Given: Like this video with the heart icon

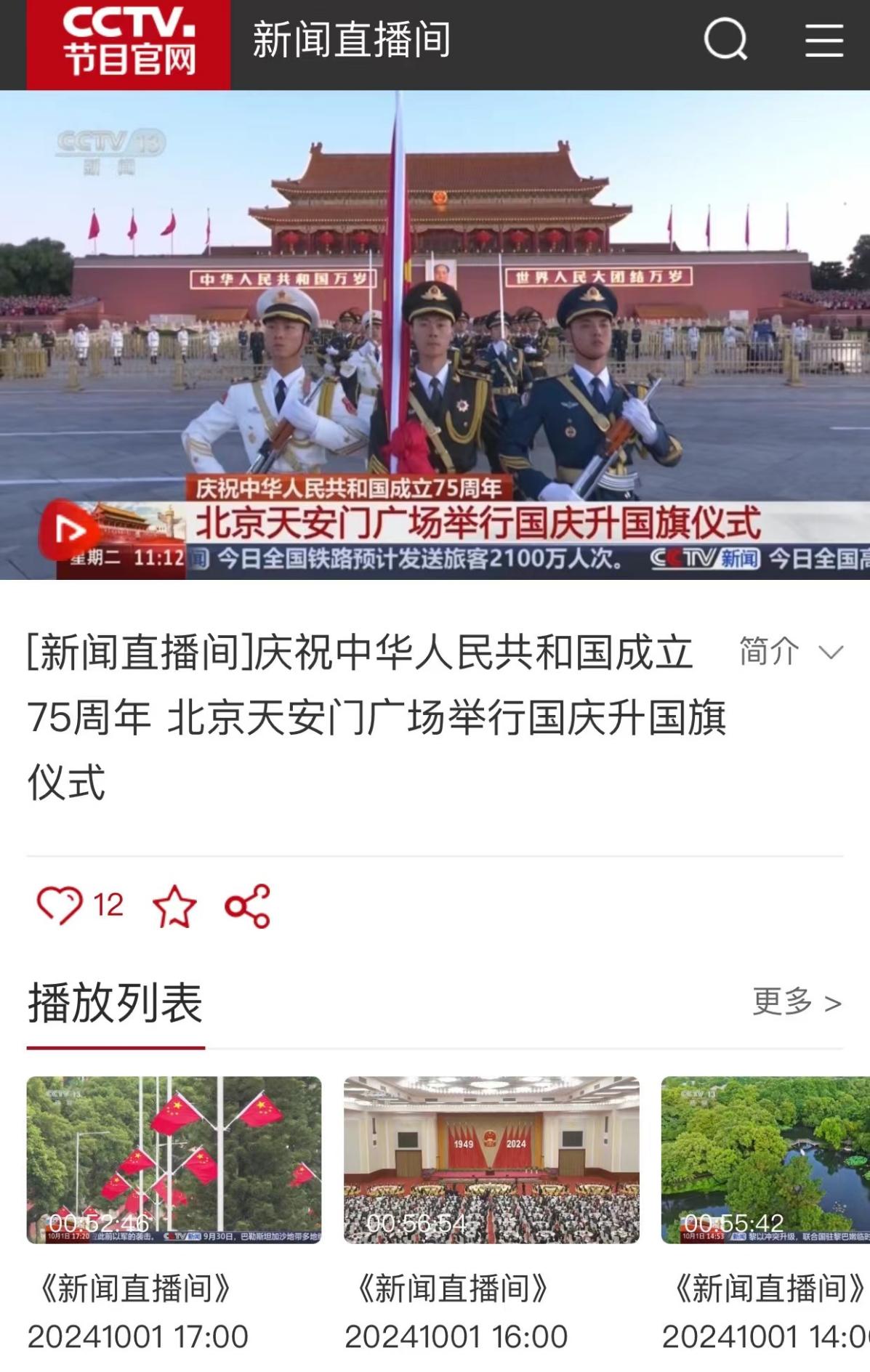Looking at the screenshot, I should 60,905.
